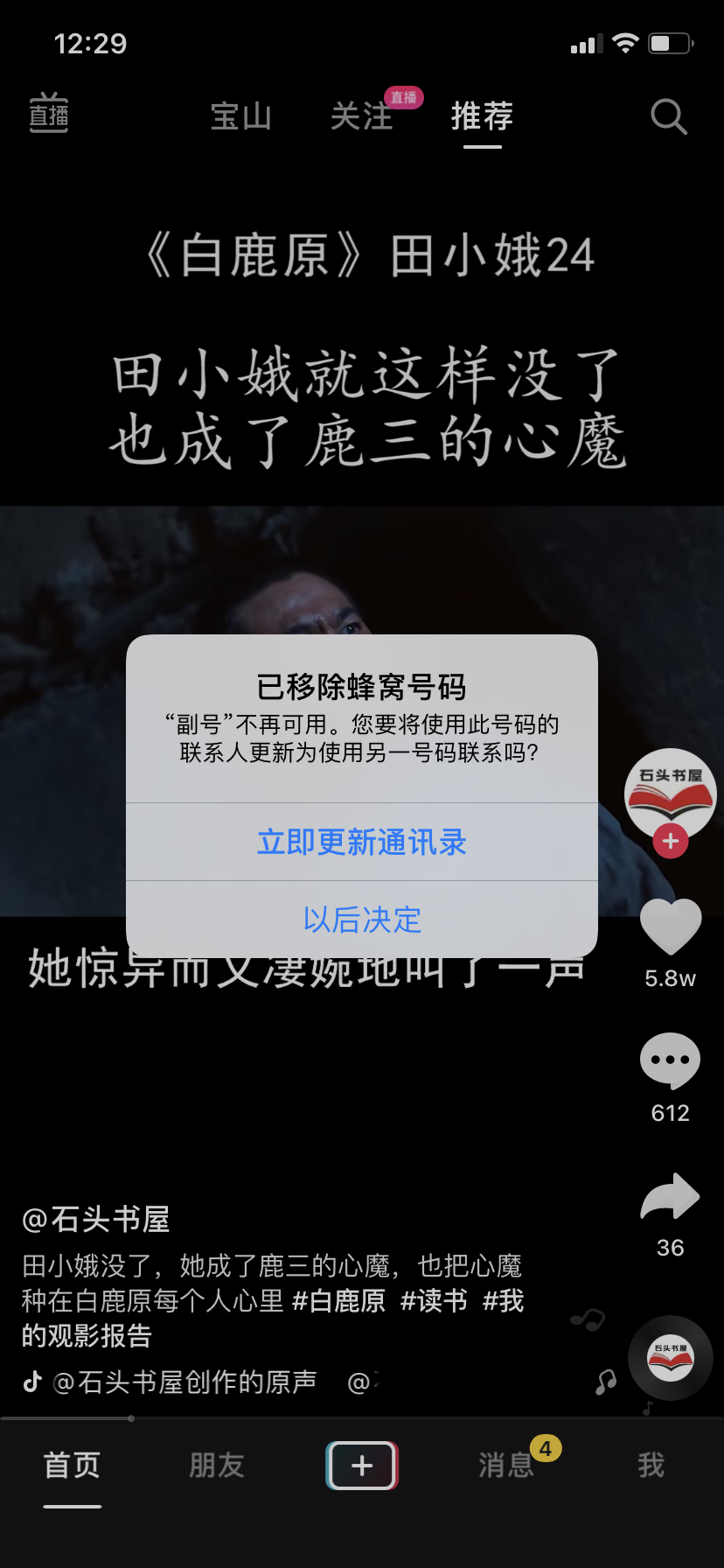Open the #读书 hashtag
This screenshot has height=1568, width=724.
click(x=434, y=1301)
